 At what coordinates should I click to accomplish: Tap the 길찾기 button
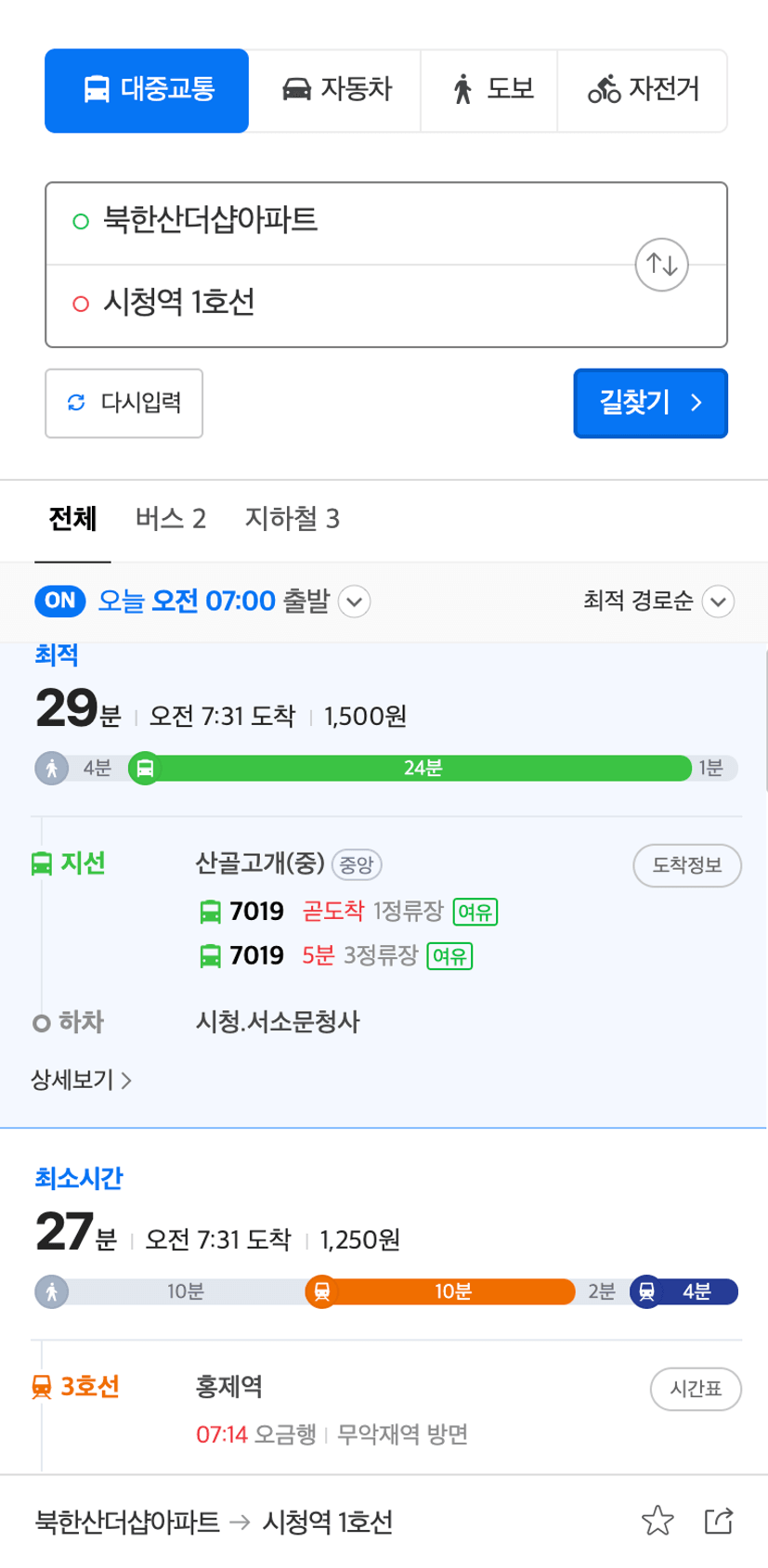point(650,403)
